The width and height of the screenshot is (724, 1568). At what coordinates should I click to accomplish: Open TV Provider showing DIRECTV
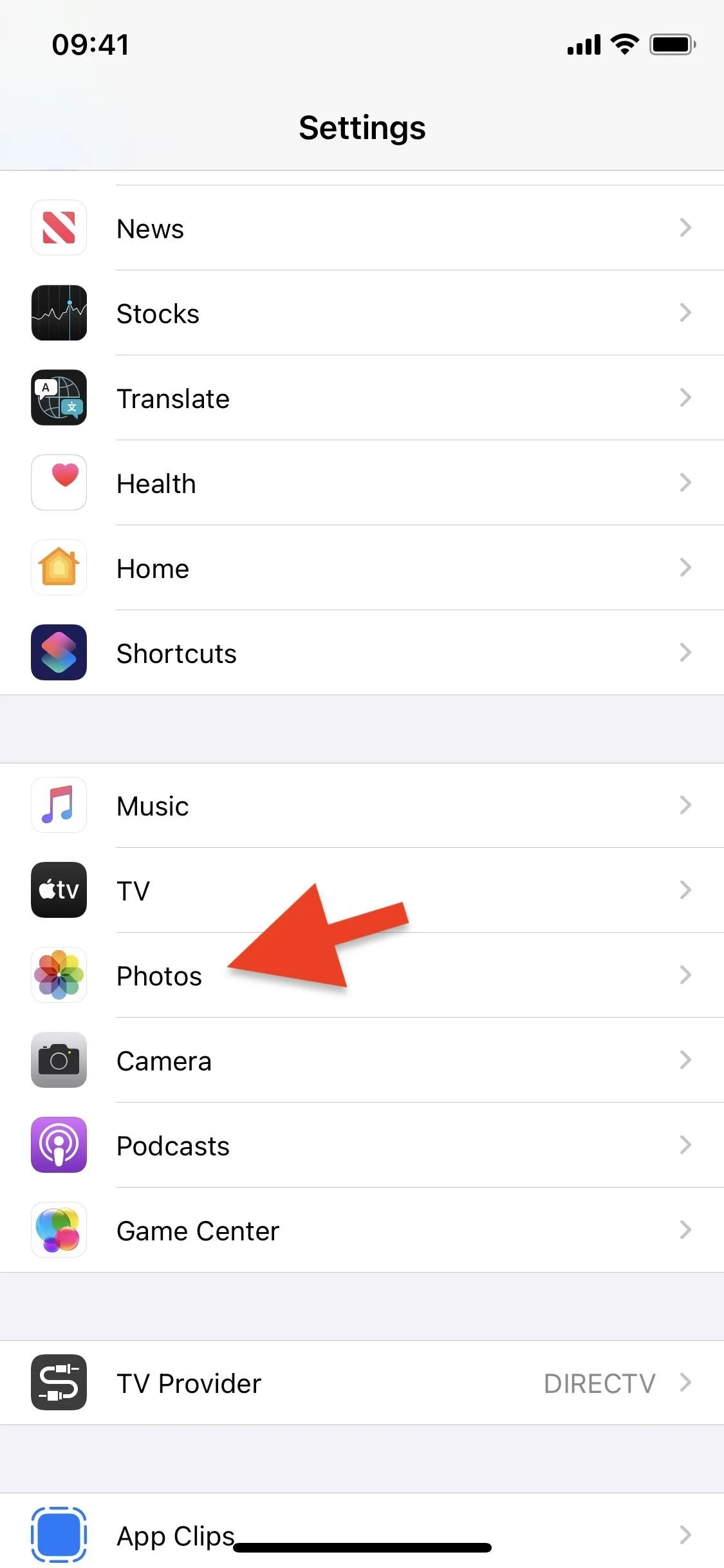pyautogui.click(x=362, y=1383)
